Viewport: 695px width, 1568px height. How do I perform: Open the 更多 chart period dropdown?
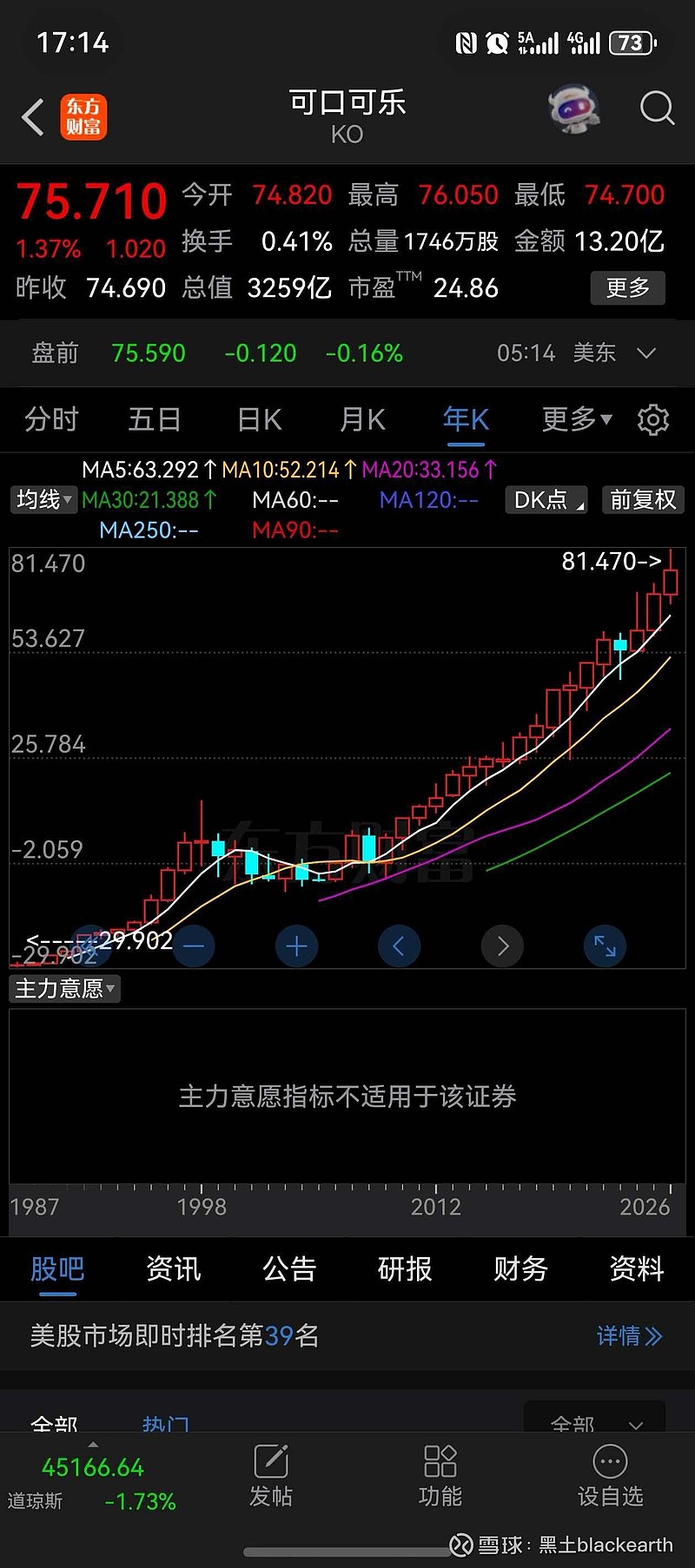point(577,420)
